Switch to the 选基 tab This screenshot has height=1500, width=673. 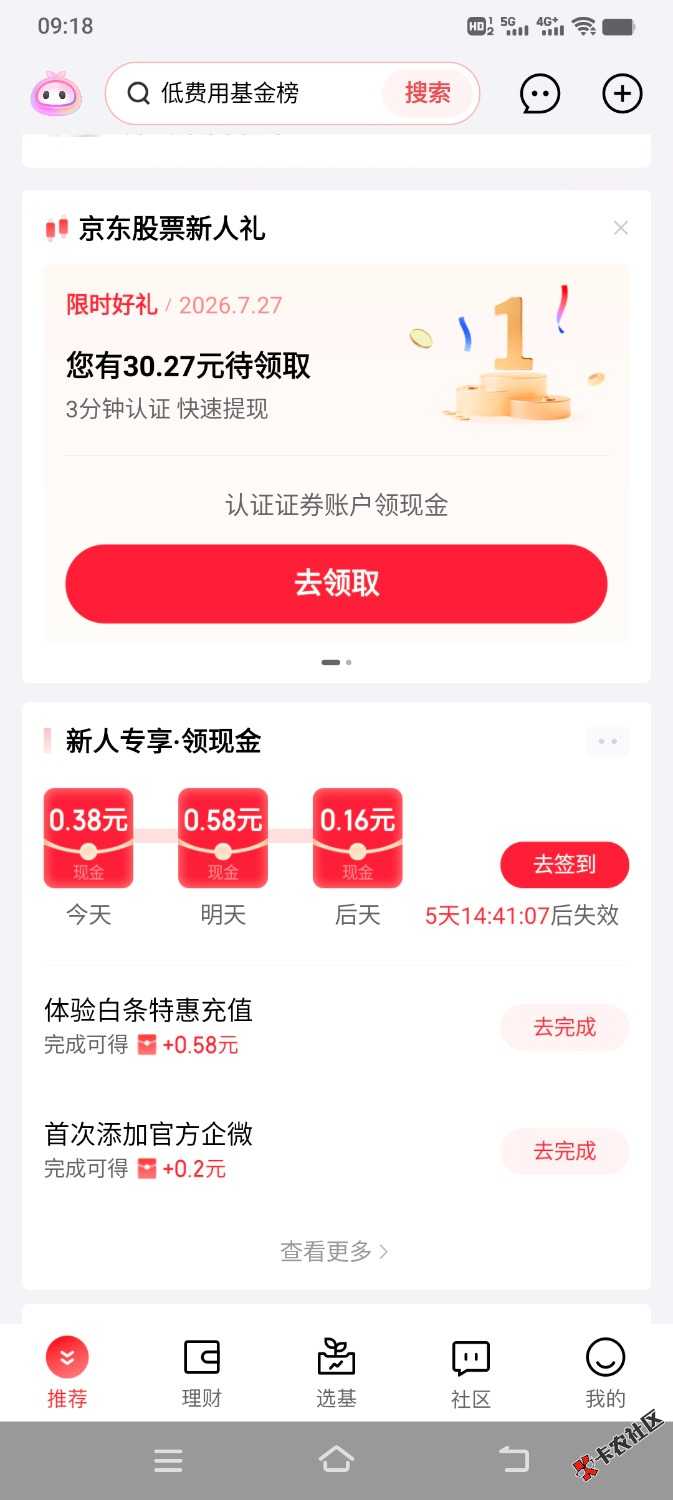coord(336,1373)
